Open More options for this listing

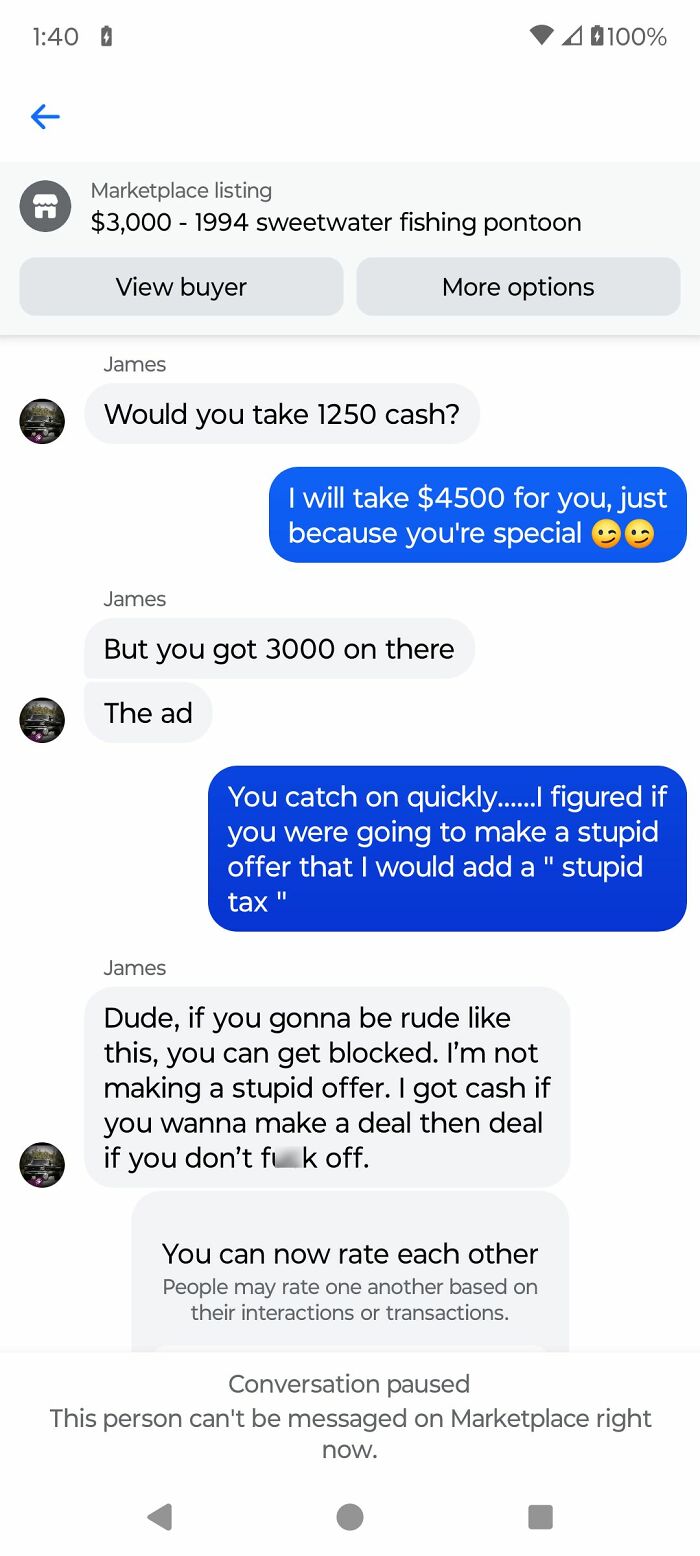[x=518, y=287]
